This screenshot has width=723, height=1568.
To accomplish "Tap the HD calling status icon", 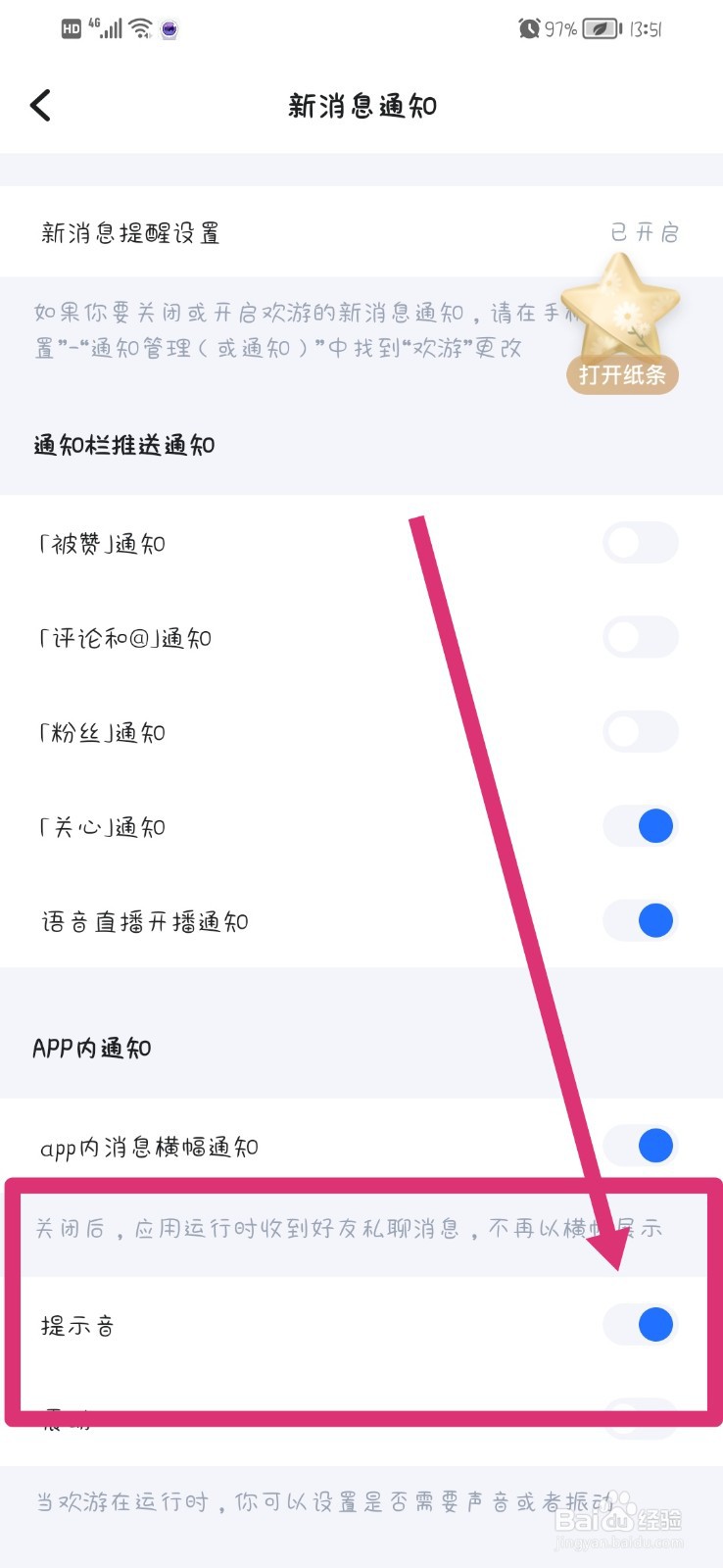I will (72, 28).
